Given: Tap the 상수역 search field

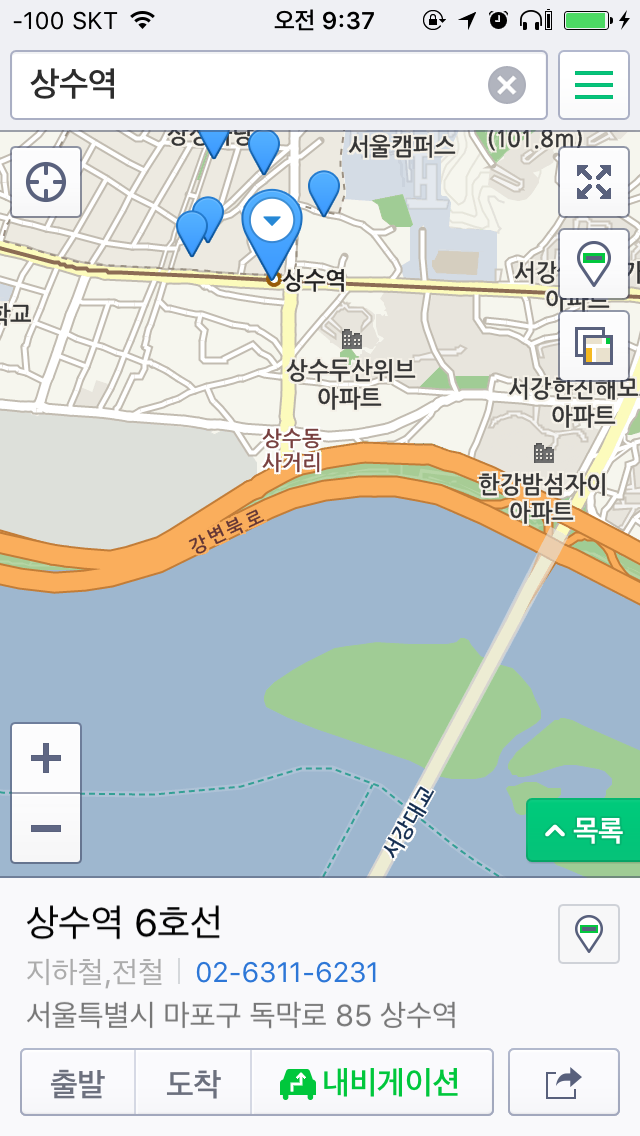Looking at the screenshot, I should pyautogui.click(x=250, y=85).
